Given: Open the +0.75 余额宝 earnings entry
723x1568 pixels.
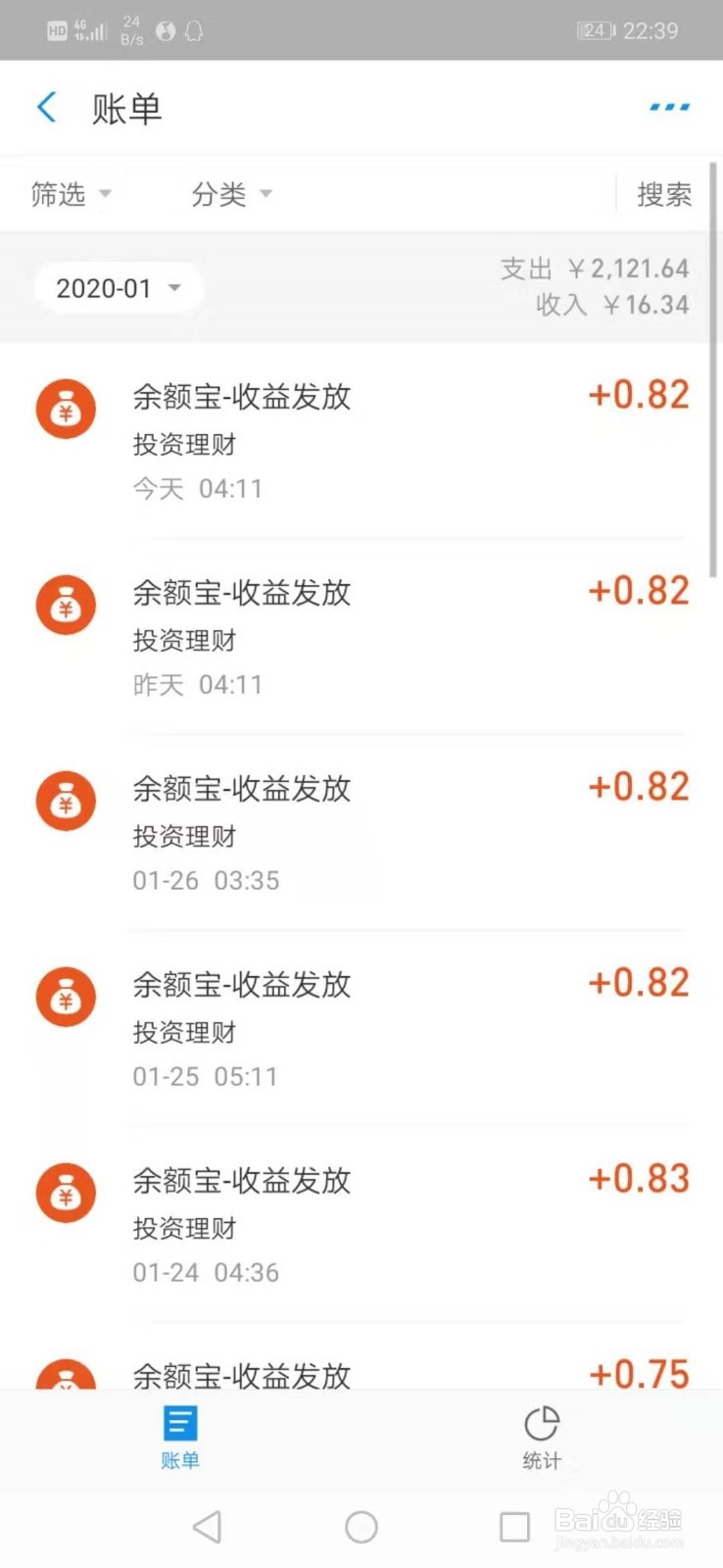Looking at the screenshot, I should pos(361,1356).
